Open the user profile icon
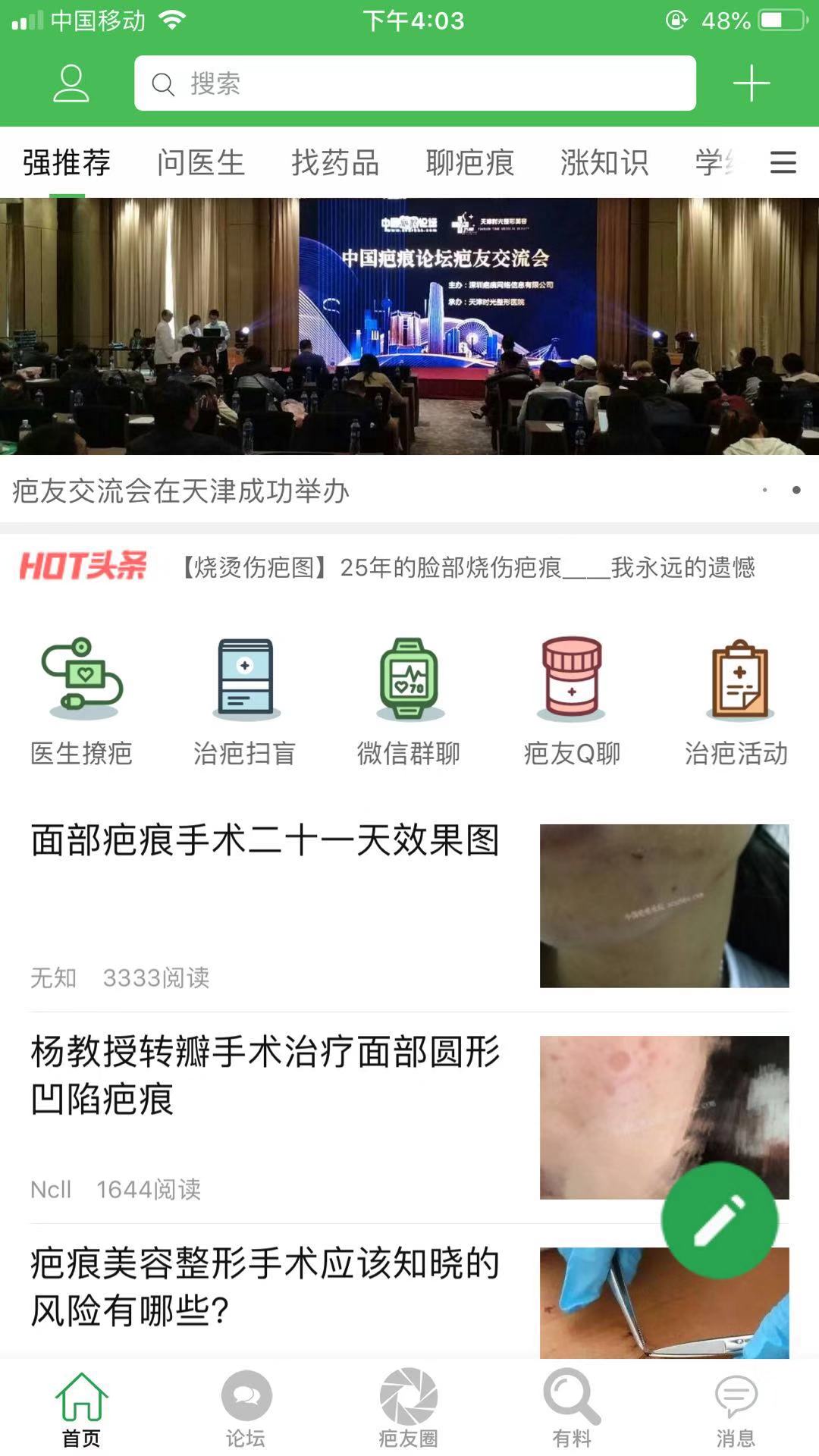819x1456 pixels. 71,83
